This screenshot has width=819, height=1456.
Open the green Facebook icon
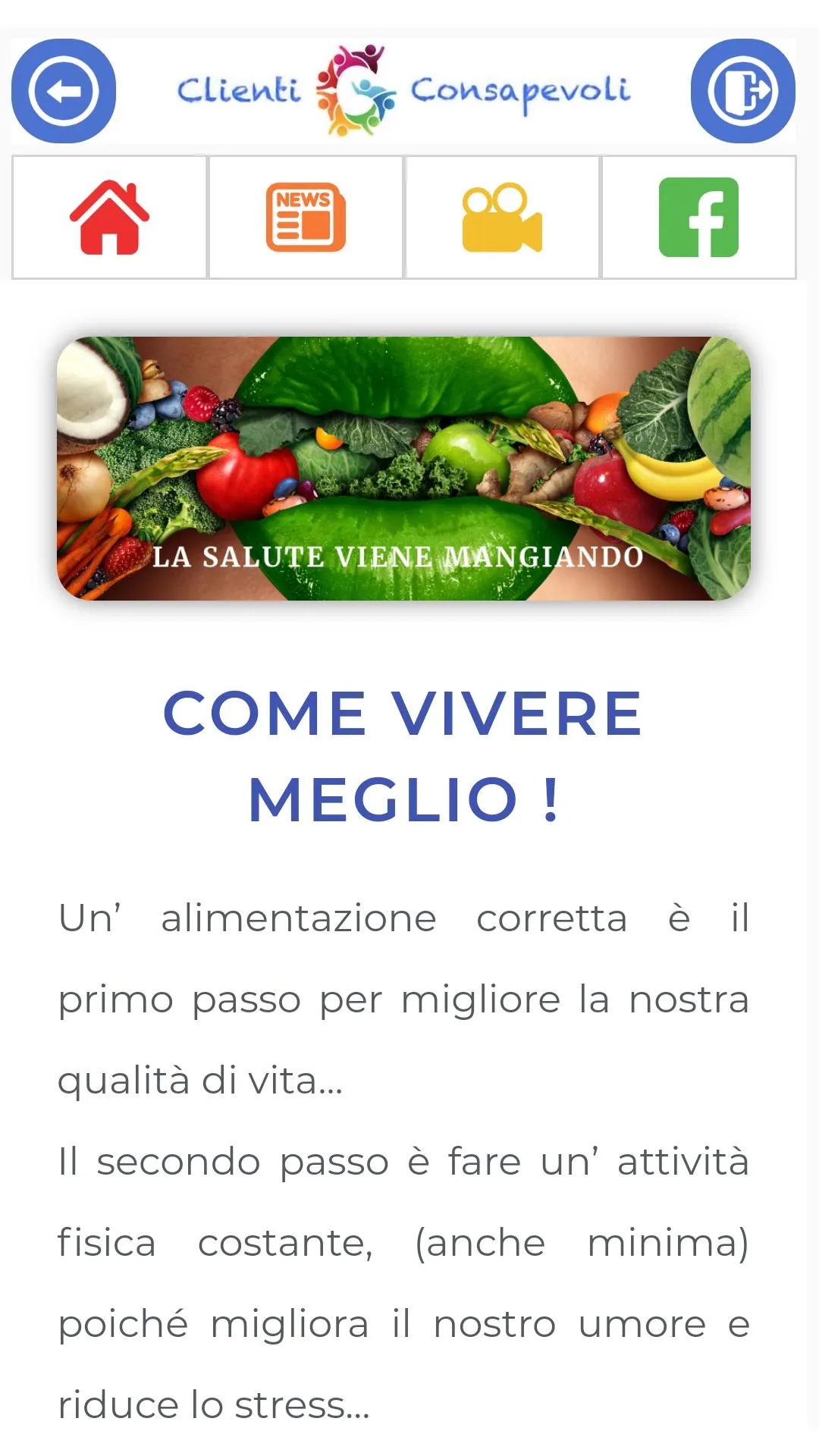[x=698, y=218]
